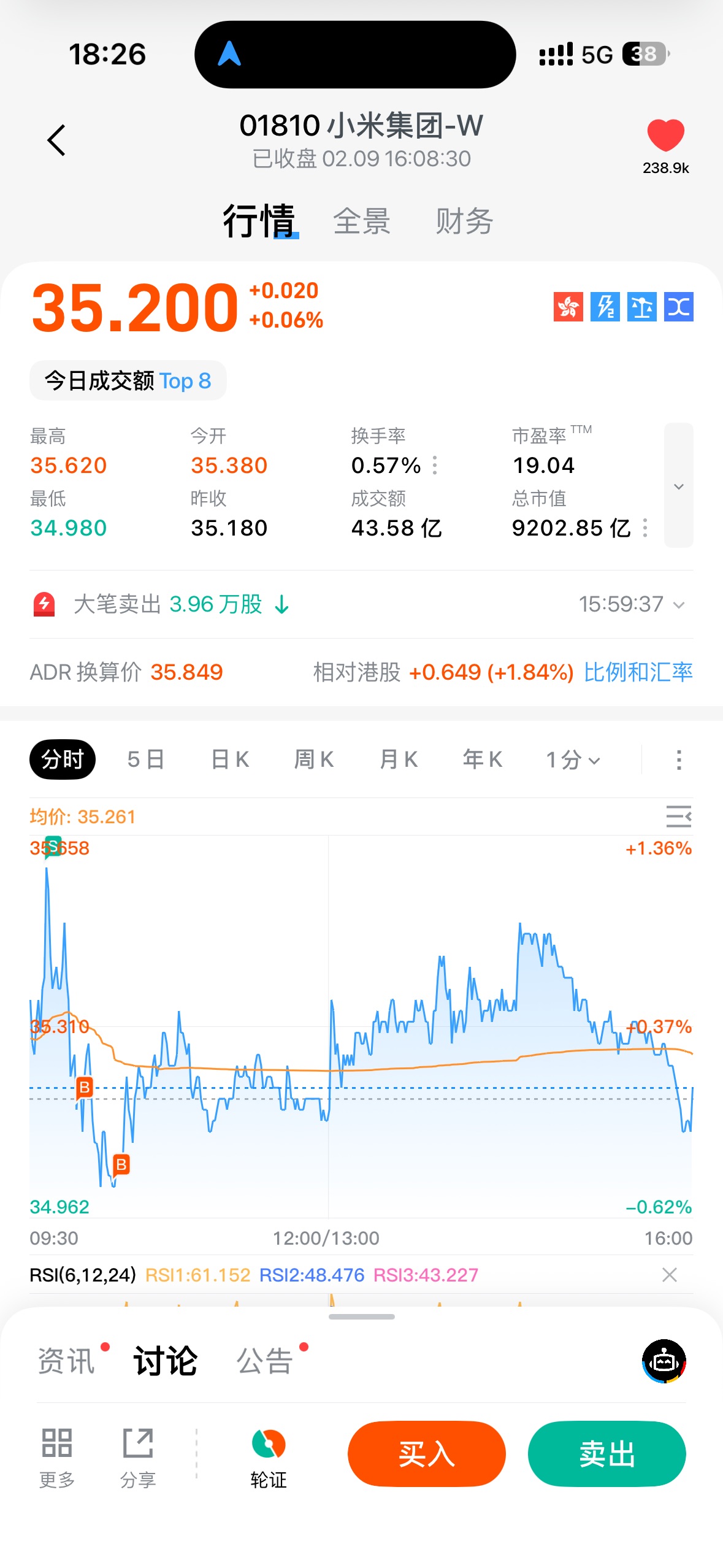Select the 月K chart period
This screenshot has width=723, height=1568.
[399, 759]
